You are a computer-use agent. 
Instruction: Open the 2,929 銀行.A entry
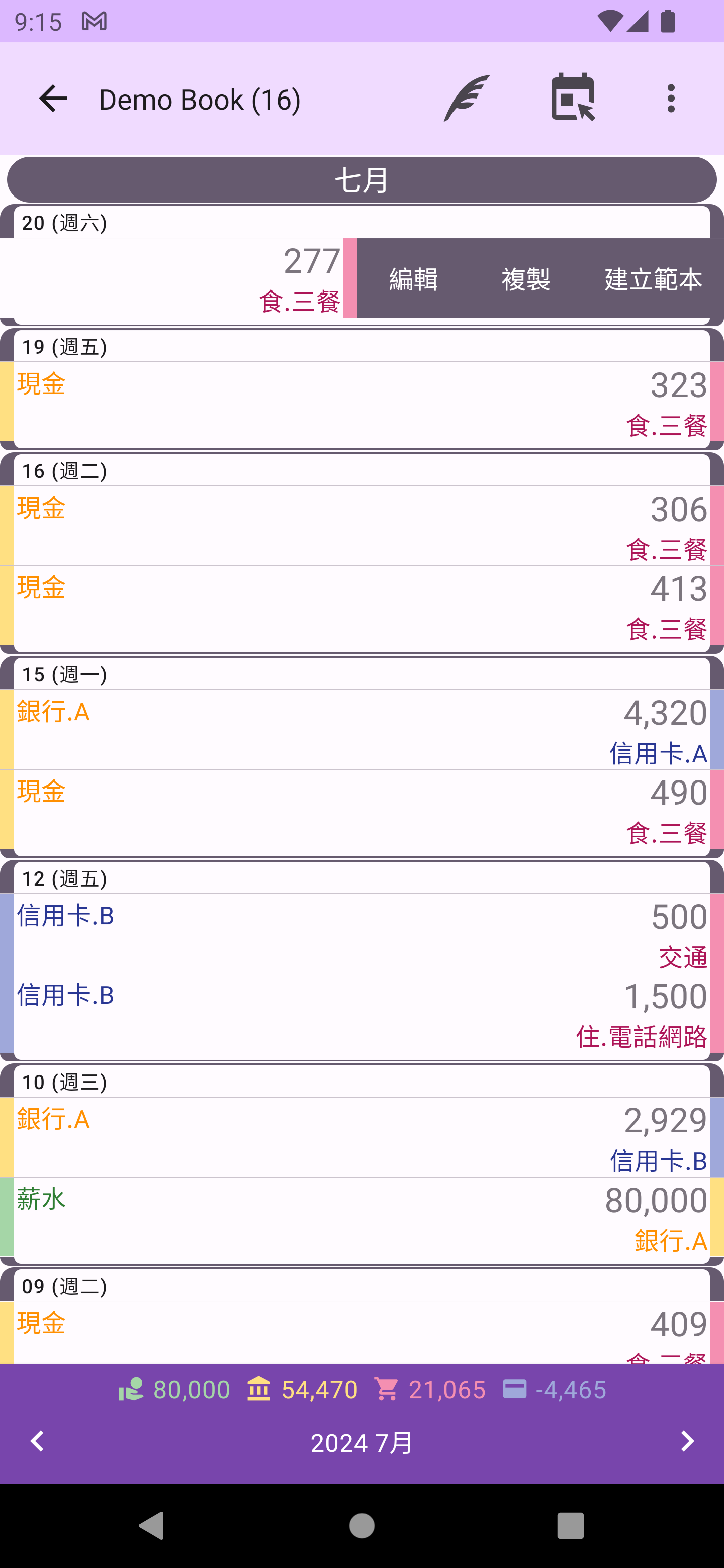click(x=361, y=1137)
